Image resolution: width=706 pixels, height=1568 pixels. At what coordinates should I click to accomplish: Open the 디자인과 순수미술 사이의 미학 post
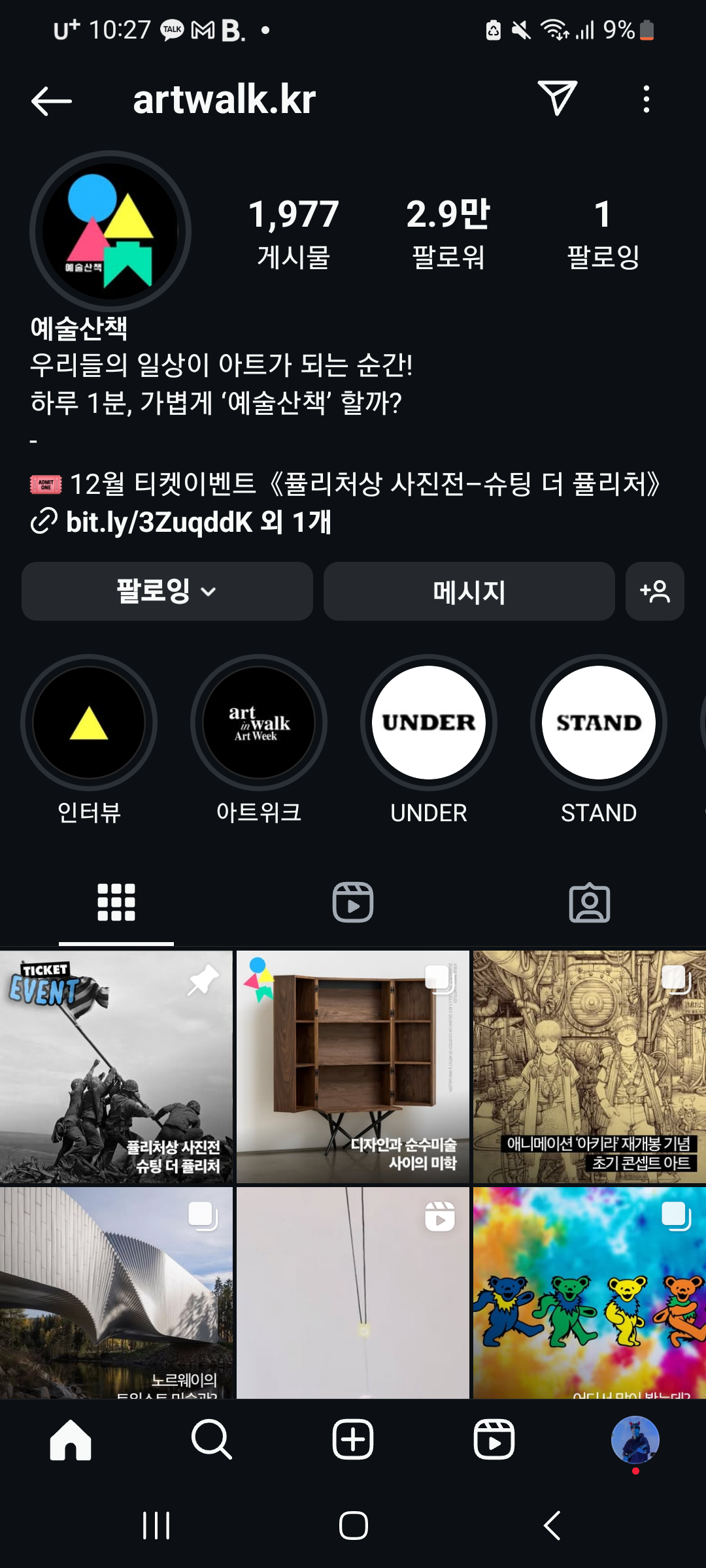[x=353, y=1066]
